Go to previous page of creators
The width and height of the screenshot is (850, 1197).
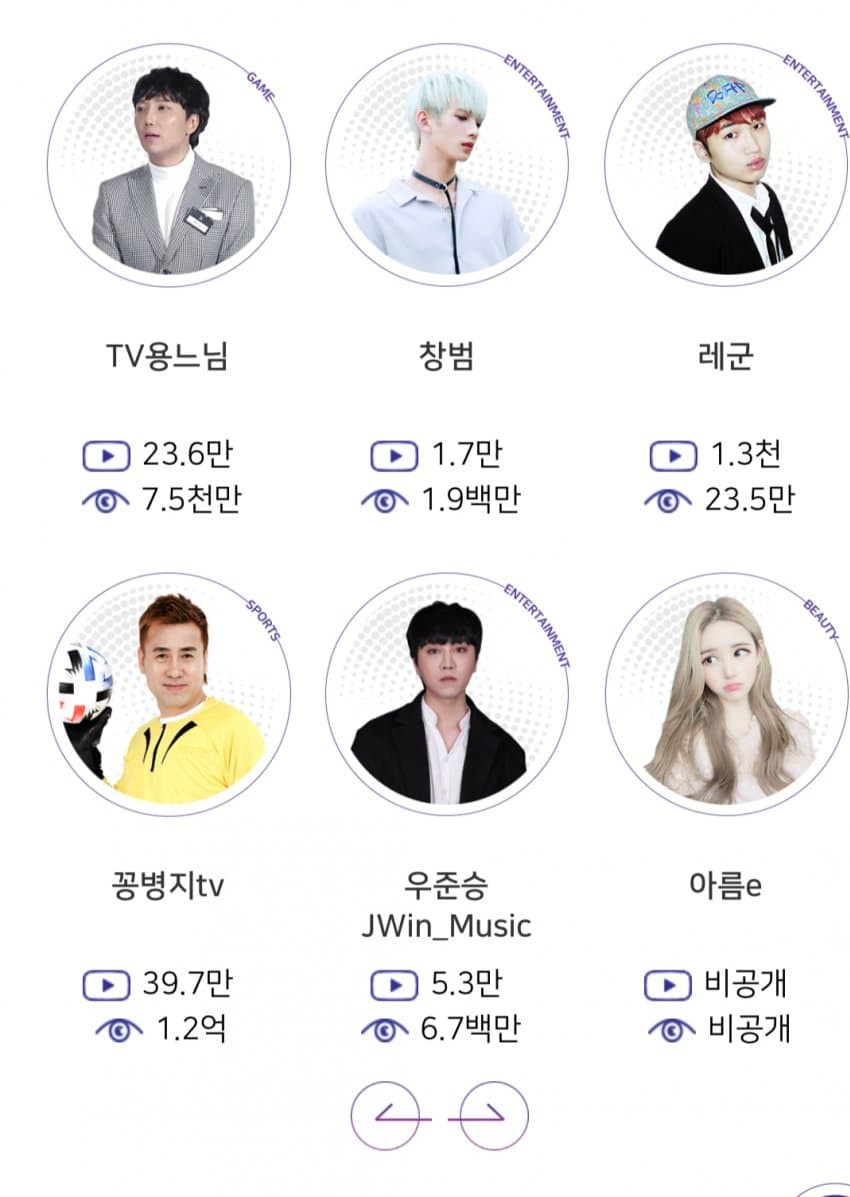387,1115
